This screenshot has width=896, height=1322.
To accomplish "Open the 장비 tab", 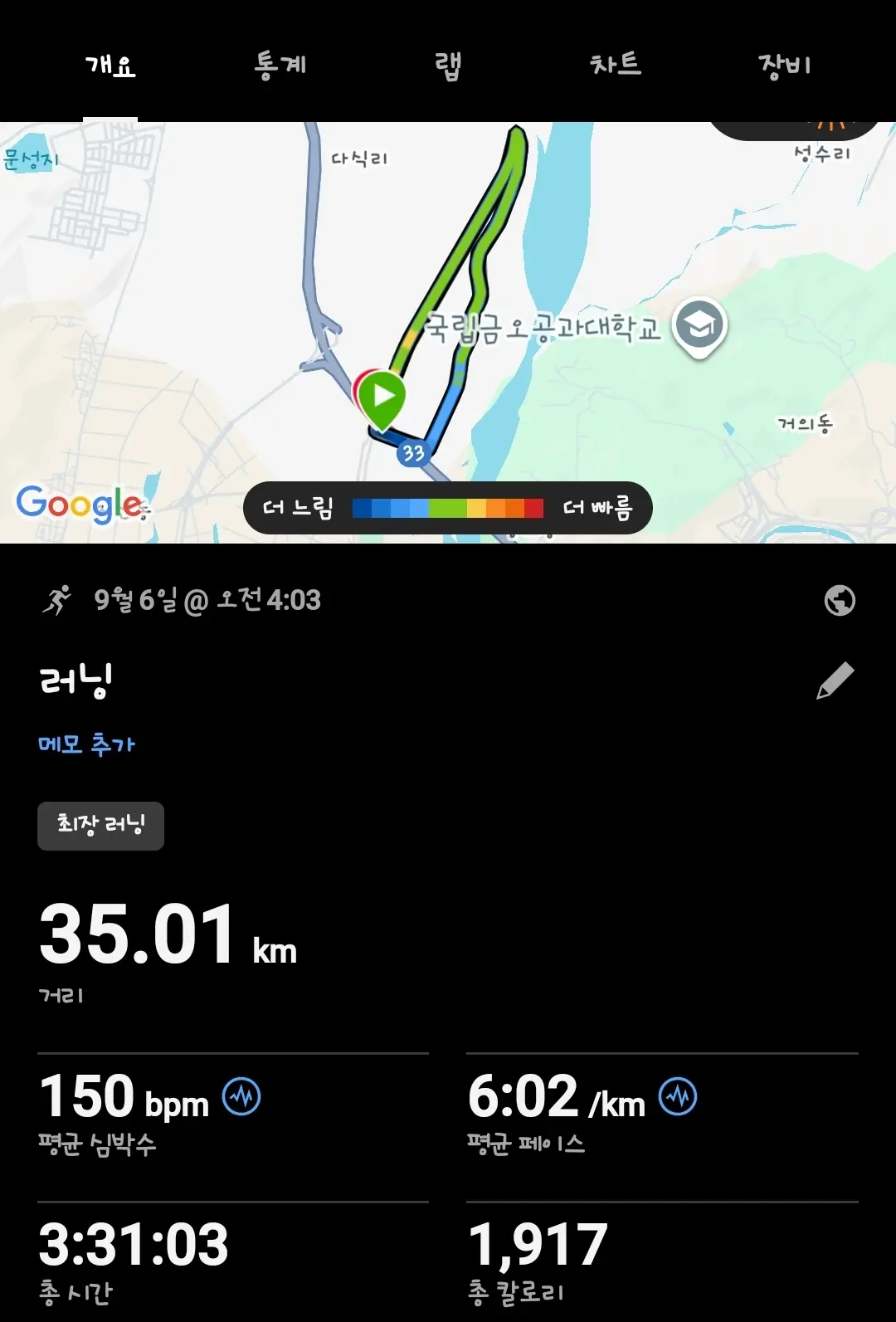I will (784, 65).
